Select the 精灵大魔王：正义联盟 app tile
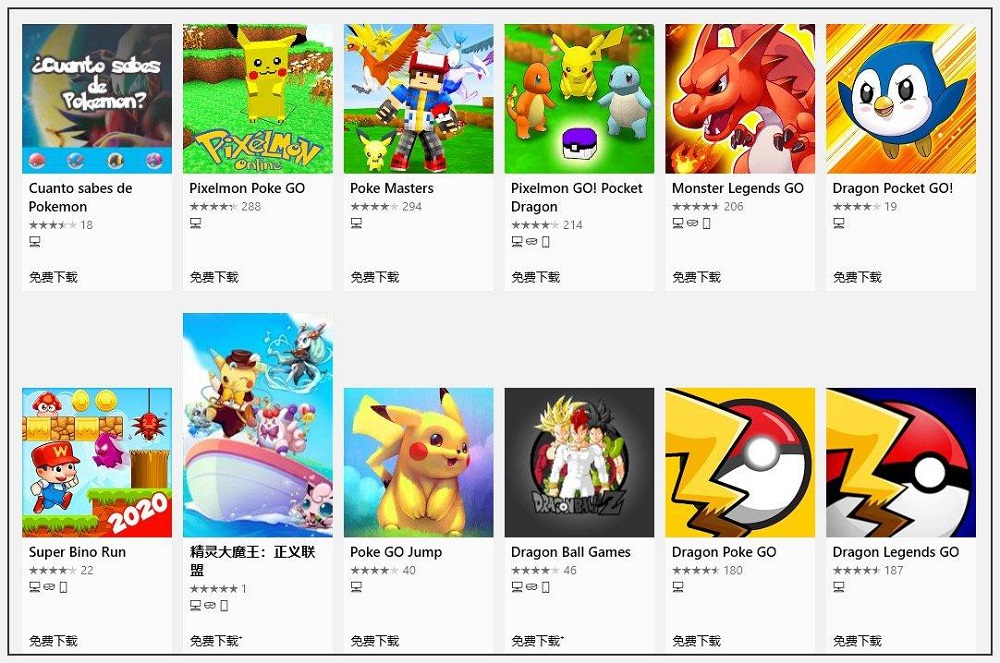The height and width of the screenshot is (663, 1000). tap(257, 425)
